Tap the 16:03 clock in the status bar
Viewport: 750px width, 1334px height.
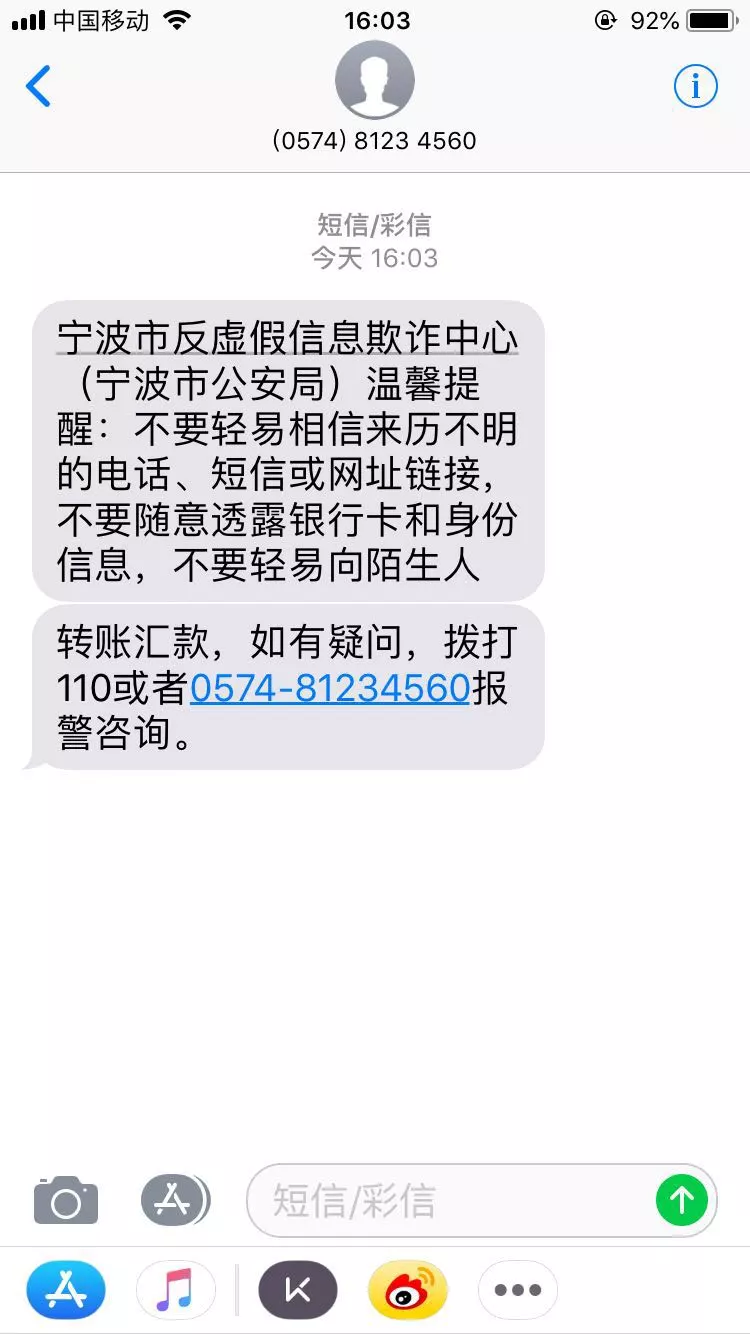click(x=375, y=18)
